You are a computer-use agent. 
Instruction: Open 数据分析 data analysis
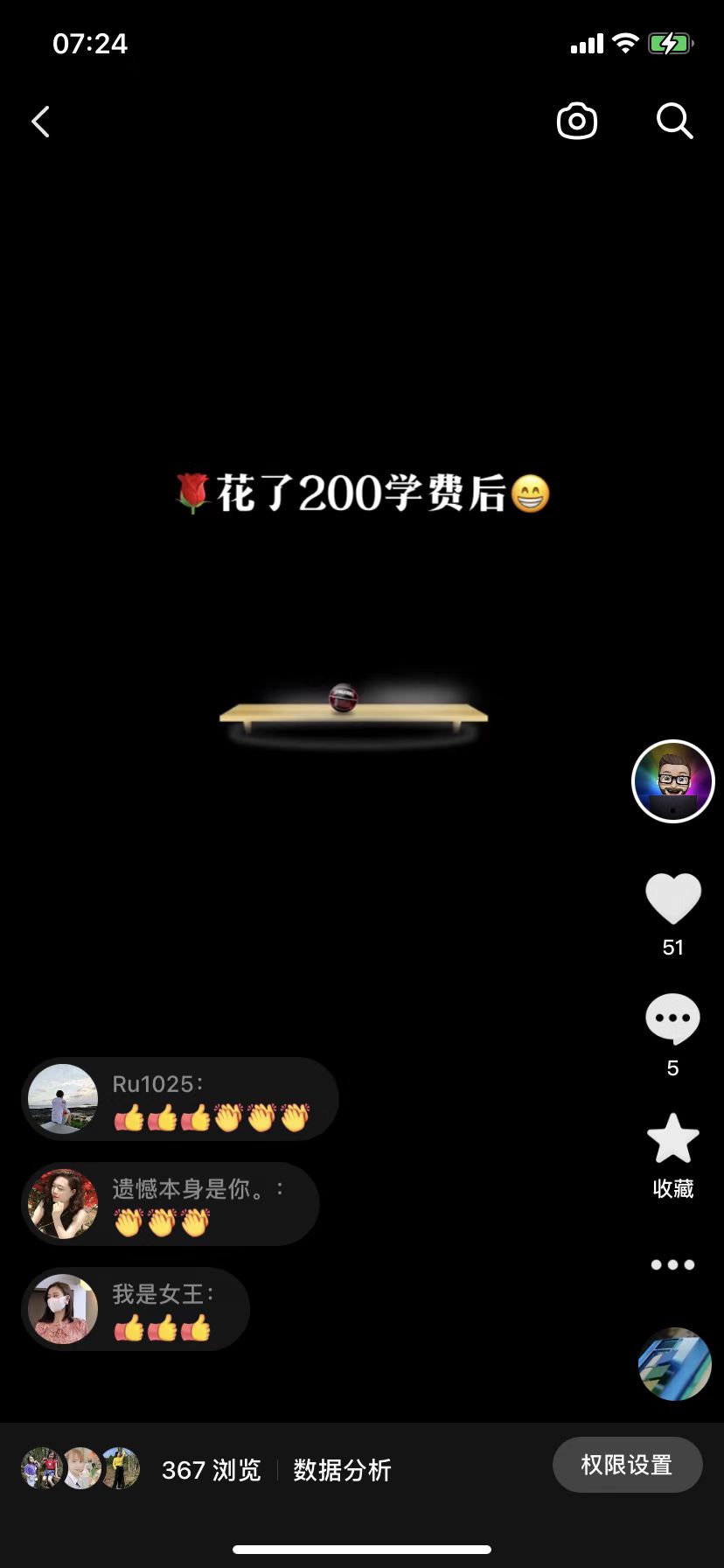tap(342, 1470)
